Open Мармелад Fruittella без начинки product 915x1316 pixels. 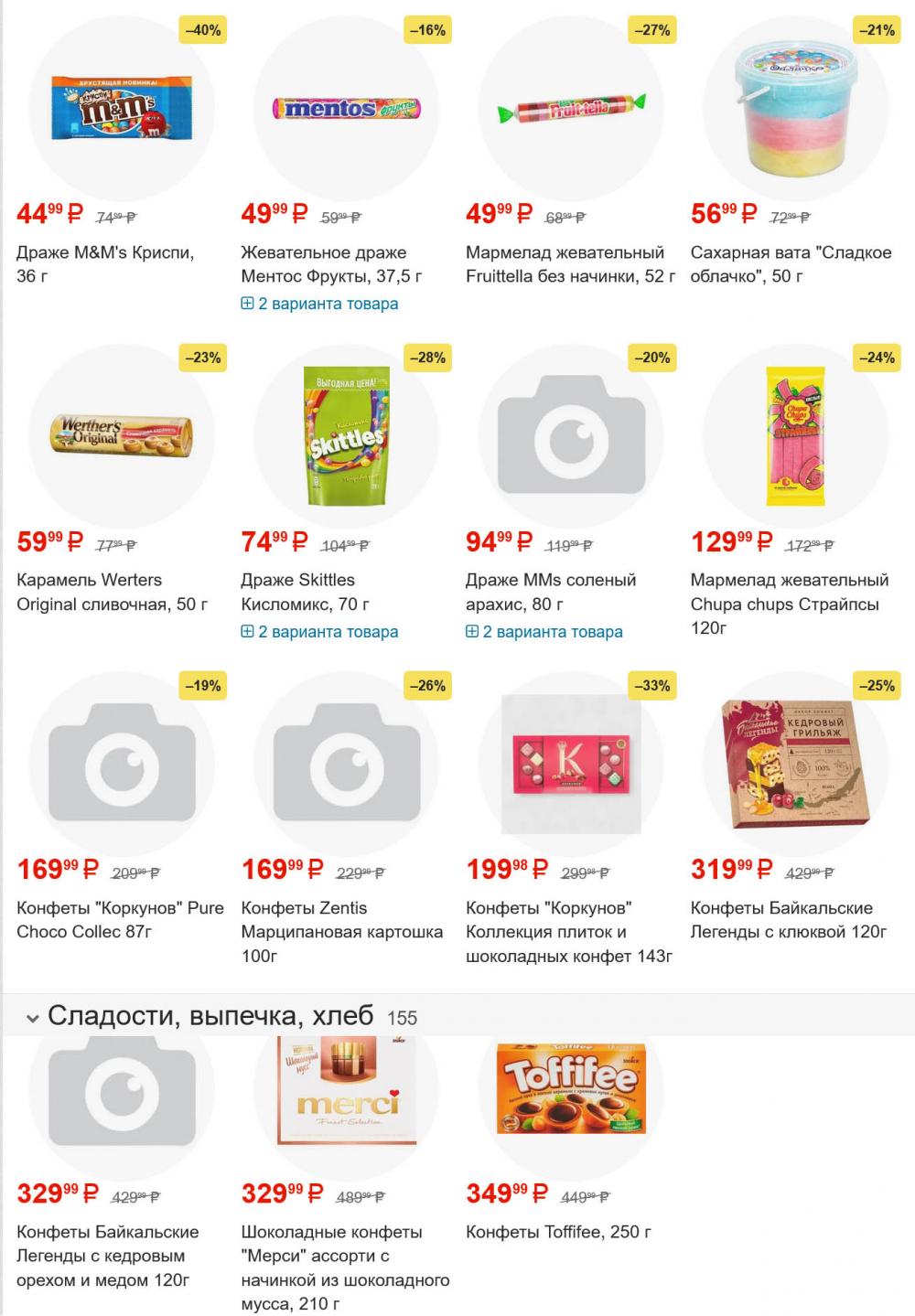click(569, 263)
